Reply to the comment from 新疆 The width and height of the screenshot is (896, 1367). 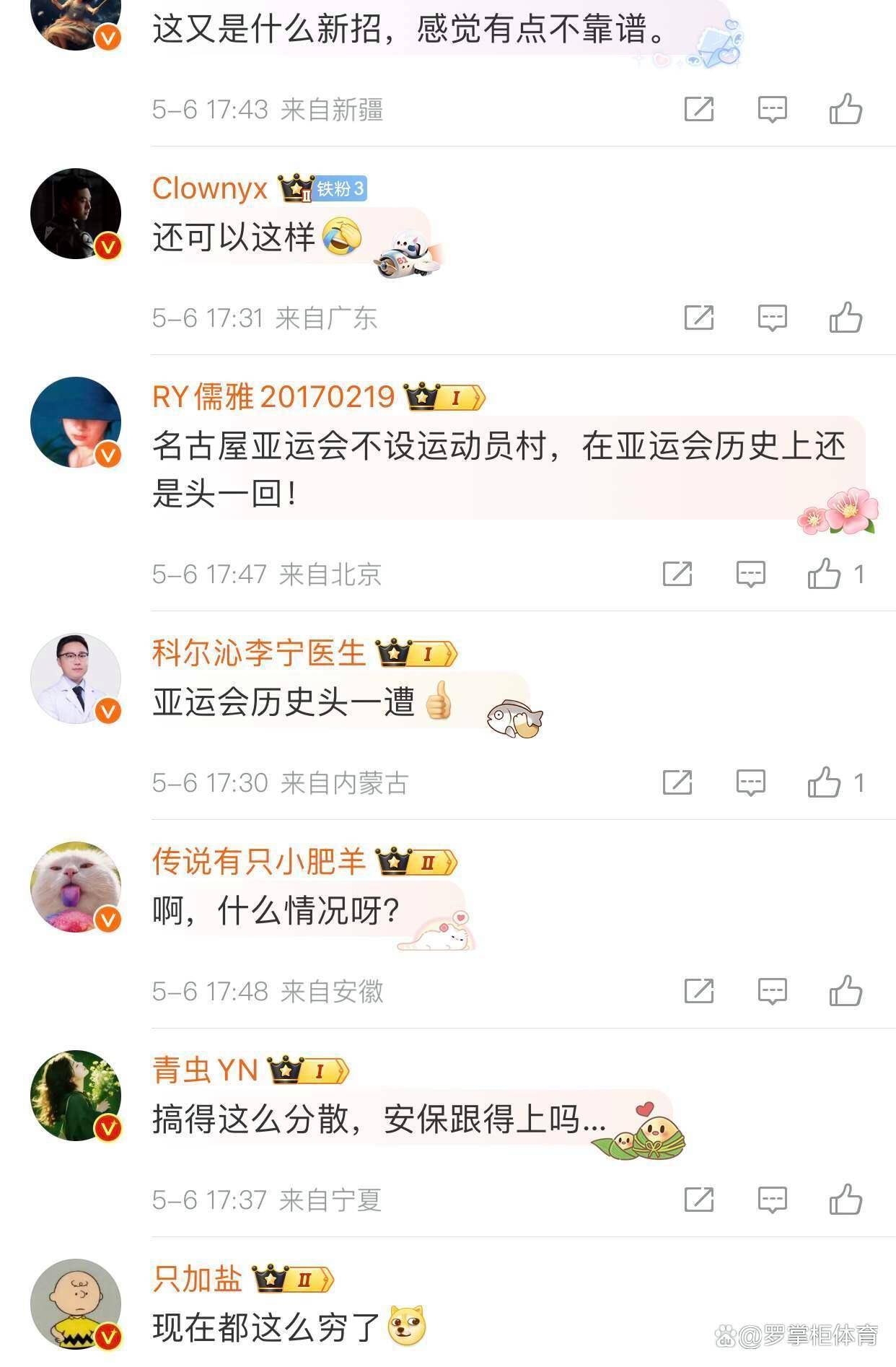click(772, 110)
